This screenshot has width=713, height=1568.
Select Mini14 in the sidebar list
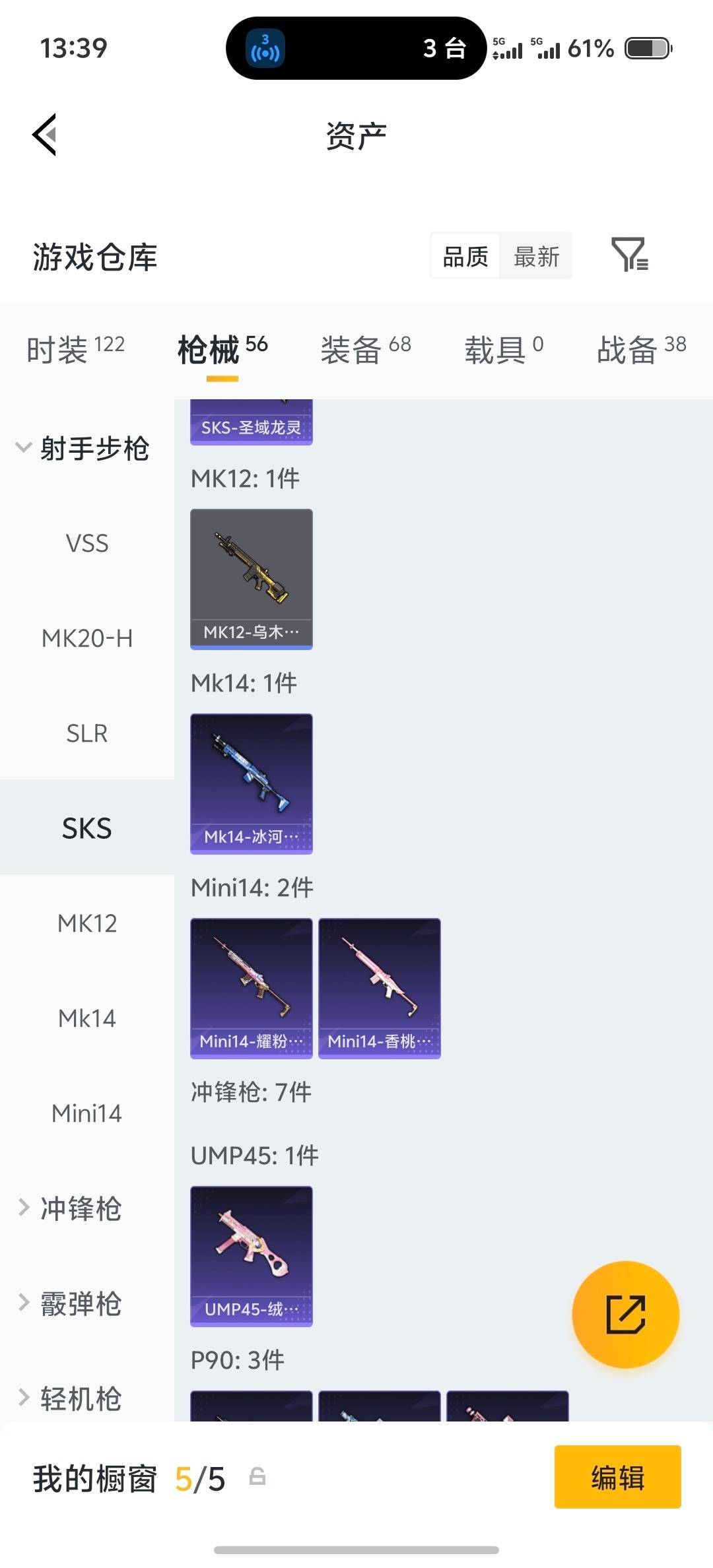pyautogui.click(x=86, y=1113)
